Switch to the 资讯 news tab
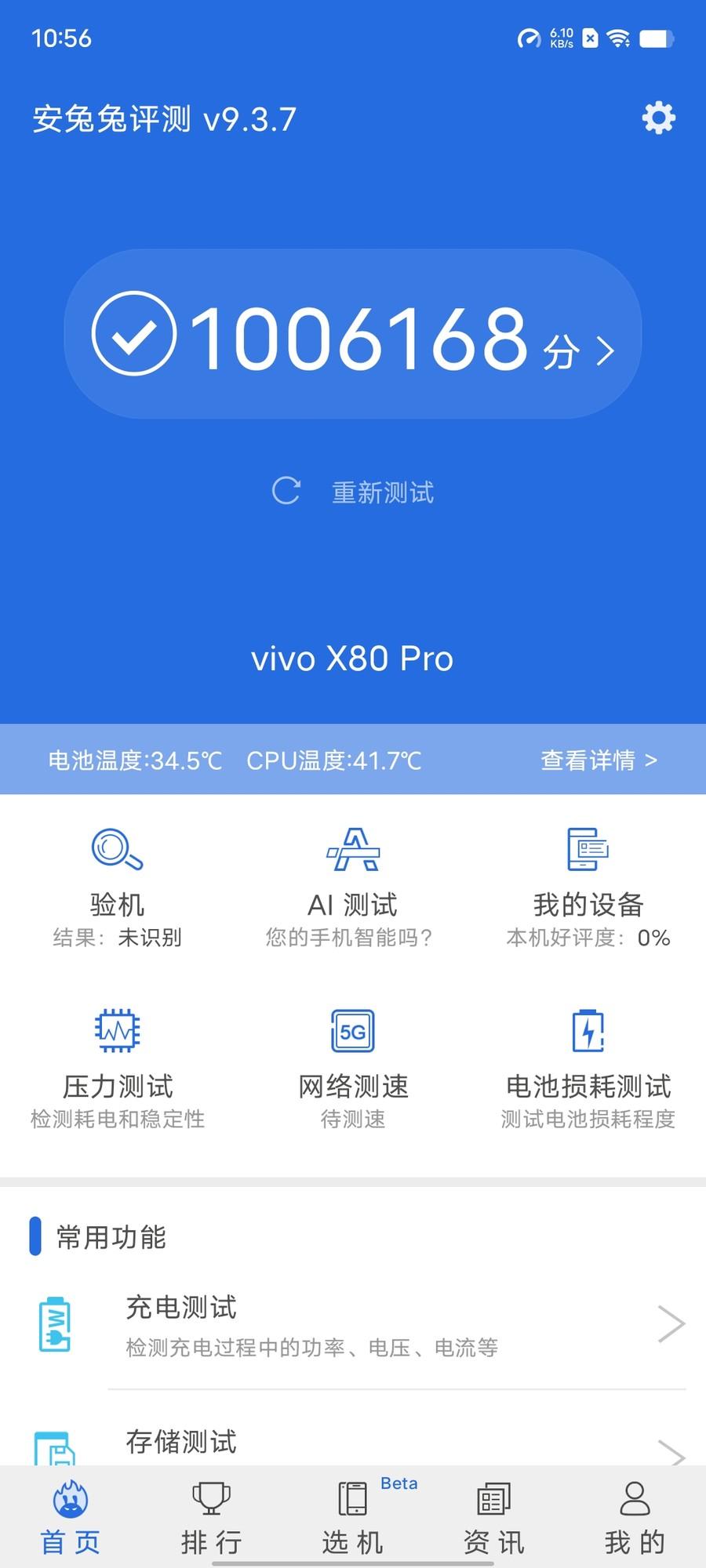 (494, 1518)
